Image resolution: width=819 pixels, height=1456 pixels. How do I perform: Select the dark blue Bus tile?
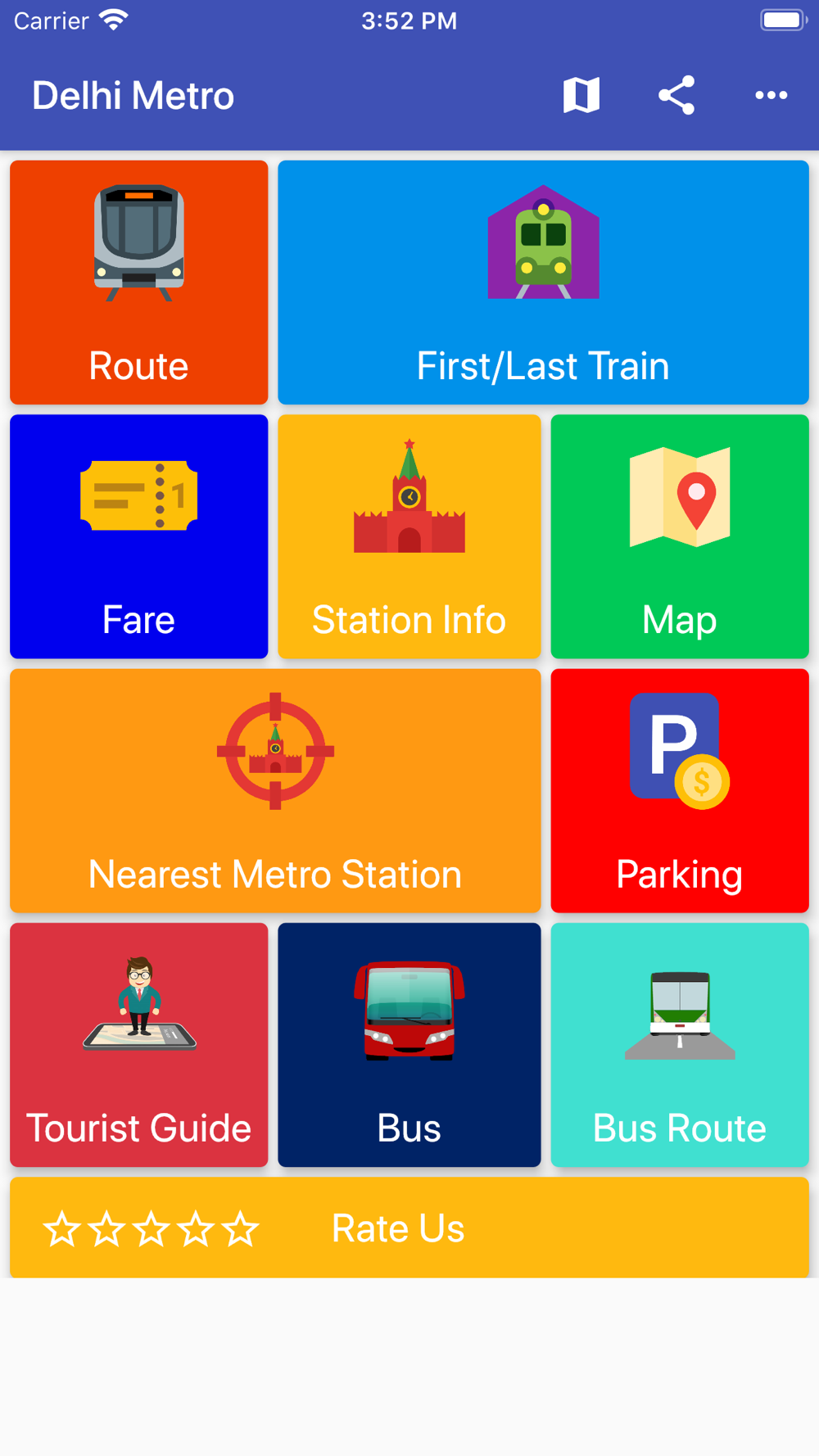pos(409,1045)
